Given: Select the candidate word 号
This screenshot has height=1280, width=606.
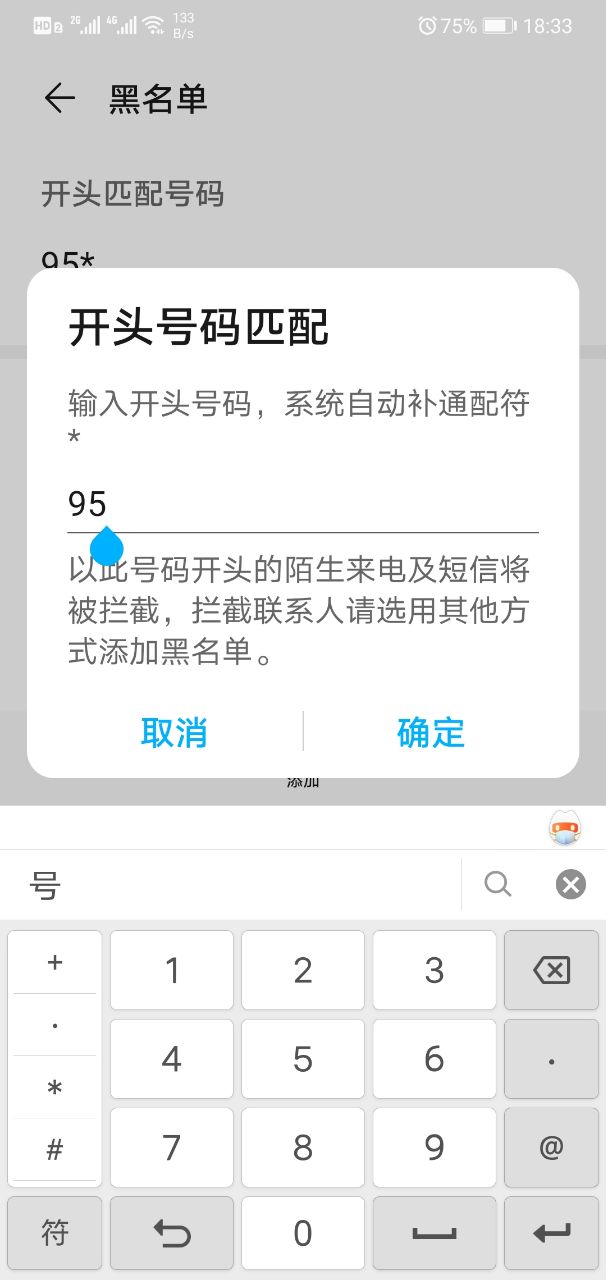Looking at the screenshot, I should click(x=46, y=885).
